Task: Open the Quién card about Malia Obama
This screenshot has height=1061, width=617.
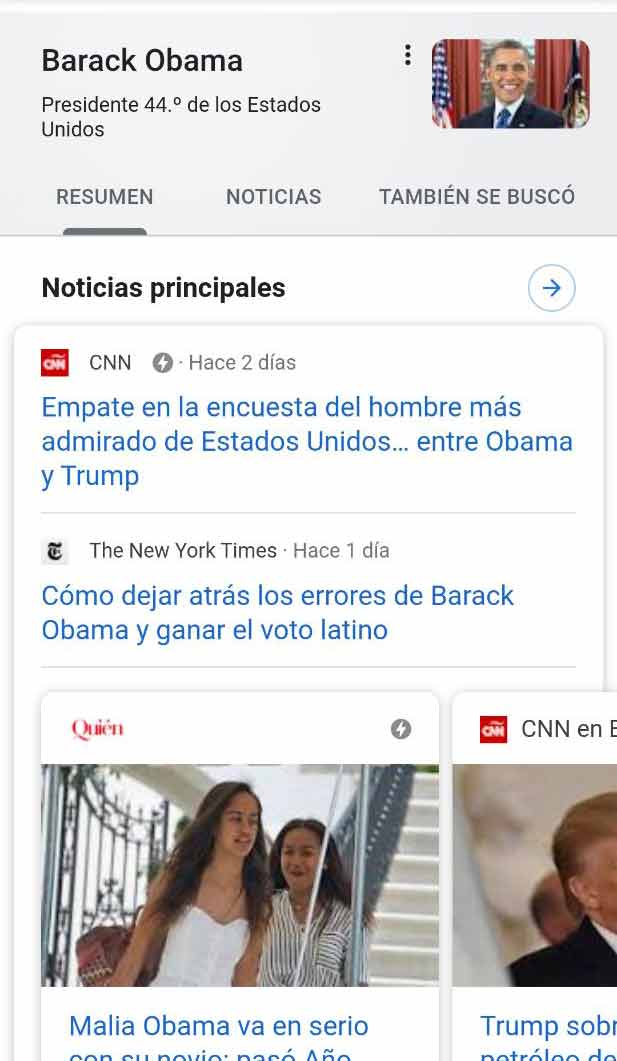Action: (x=240, y=875)
